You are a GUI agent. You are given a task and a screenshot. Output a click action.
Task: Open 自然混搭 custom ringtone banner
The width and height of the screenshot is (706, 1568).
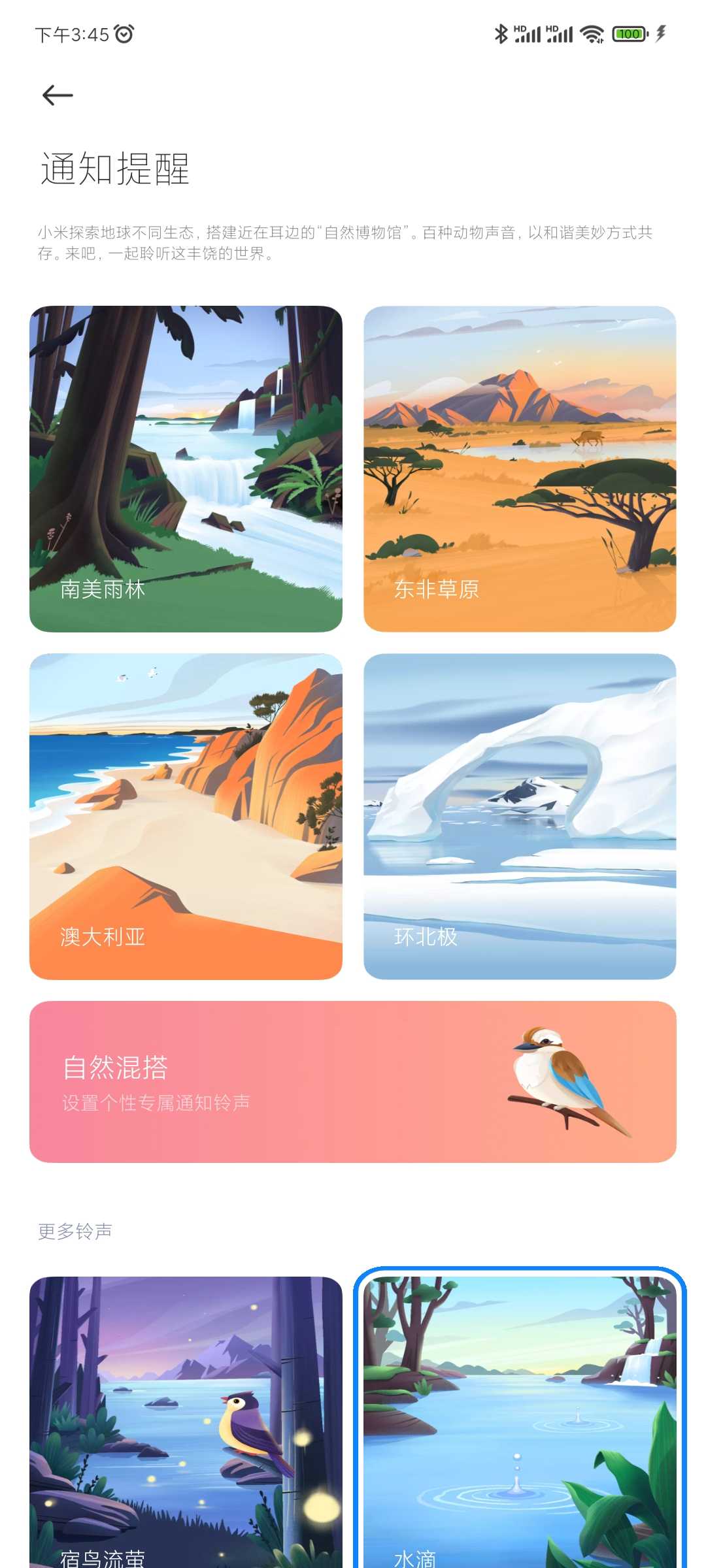point(352,1081)
